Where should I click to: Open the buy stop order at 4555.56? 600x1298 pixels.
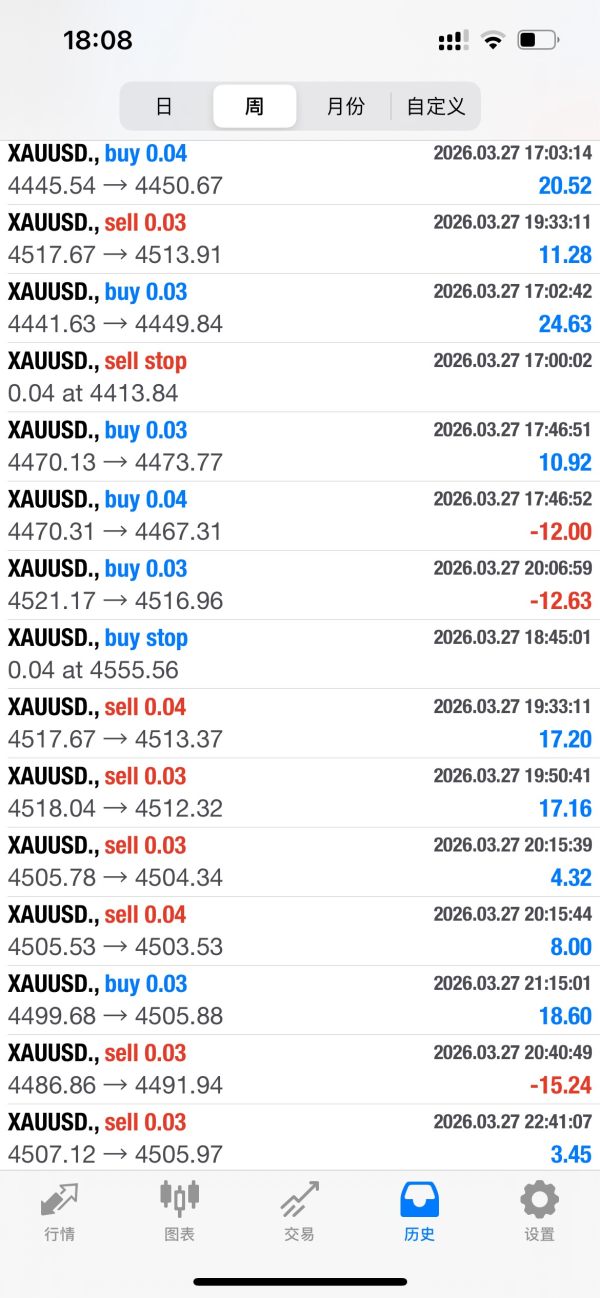click(300, 654)
